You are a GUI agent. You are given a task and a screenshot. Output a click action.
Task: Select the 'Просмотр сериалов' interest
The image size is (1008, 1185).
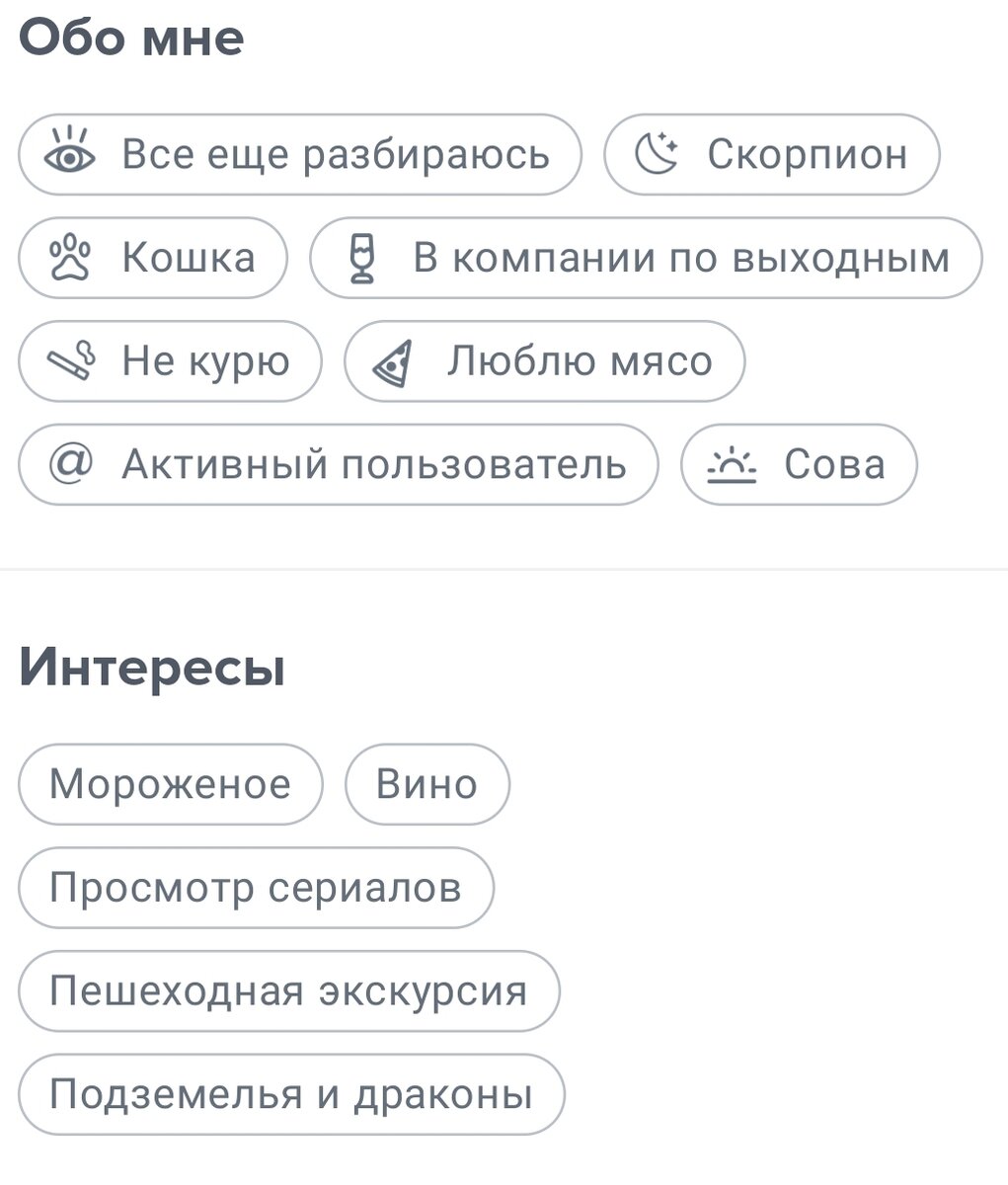(x=256, y=887)
